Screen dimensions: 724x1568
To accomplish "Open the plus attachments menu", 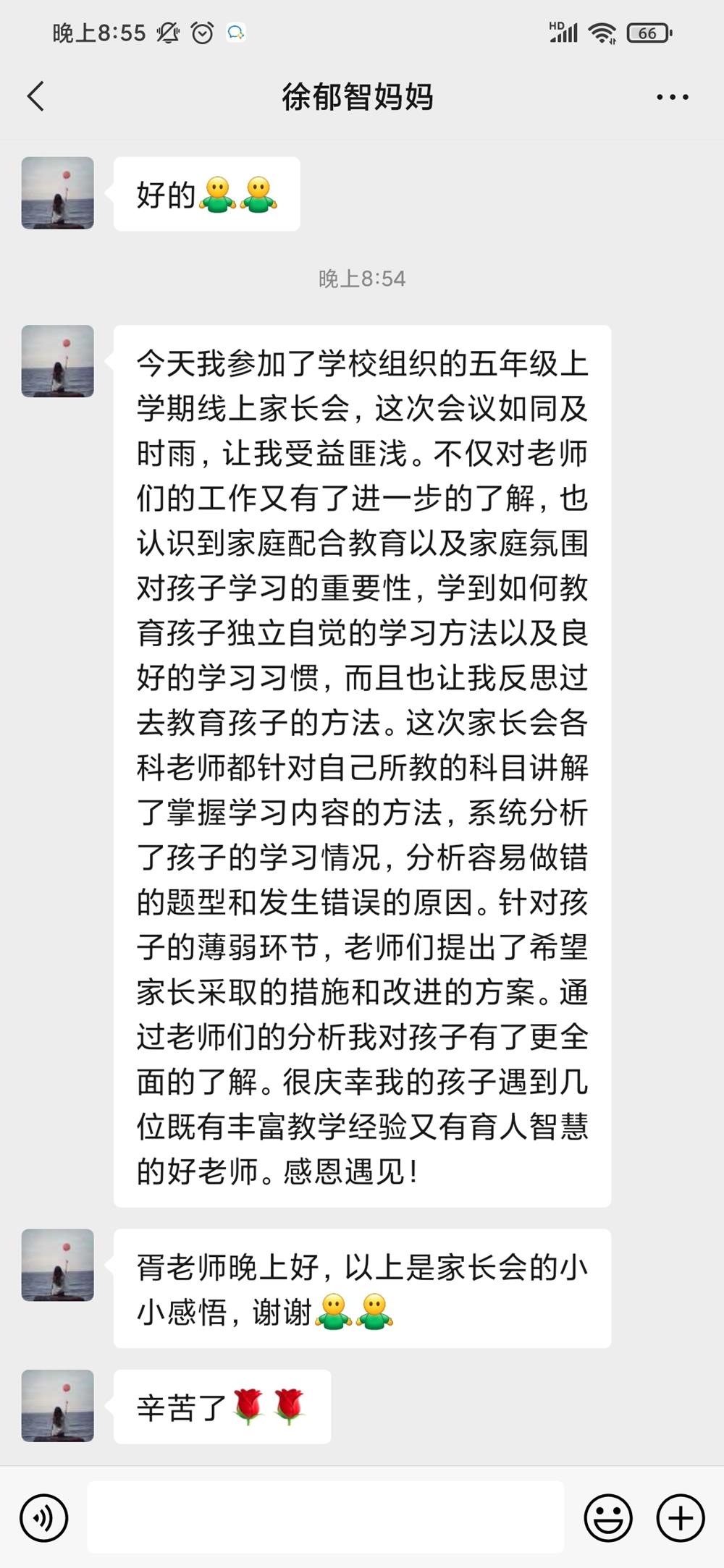I will (681, 1517).
